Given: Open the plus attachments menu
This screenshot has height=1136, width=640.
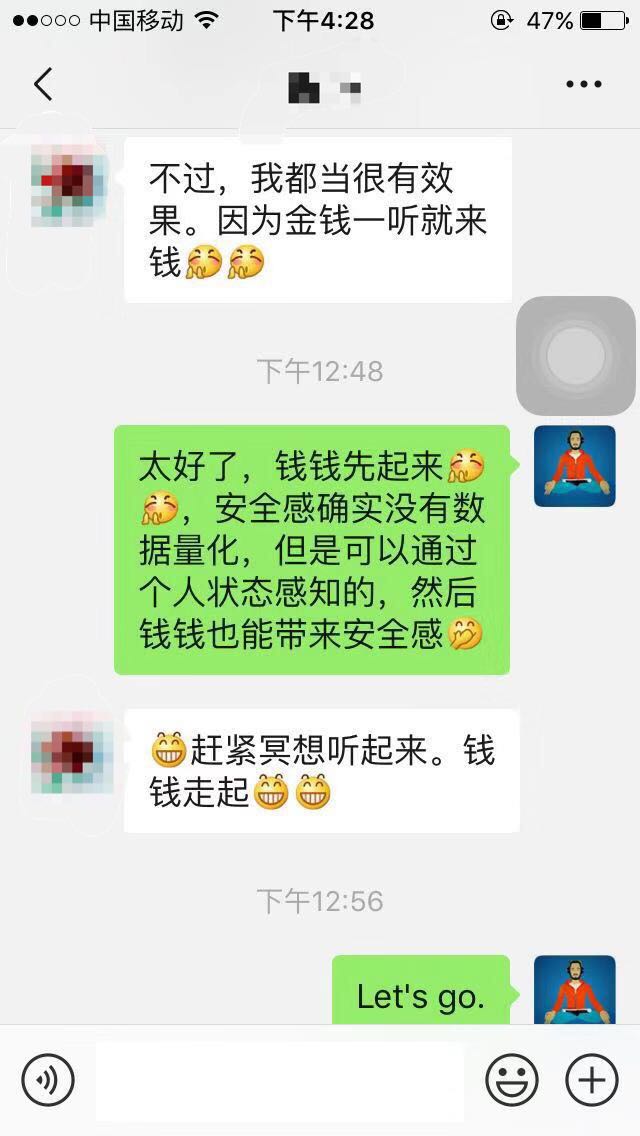Looking at the screenshot, I should click(592, 1080).
